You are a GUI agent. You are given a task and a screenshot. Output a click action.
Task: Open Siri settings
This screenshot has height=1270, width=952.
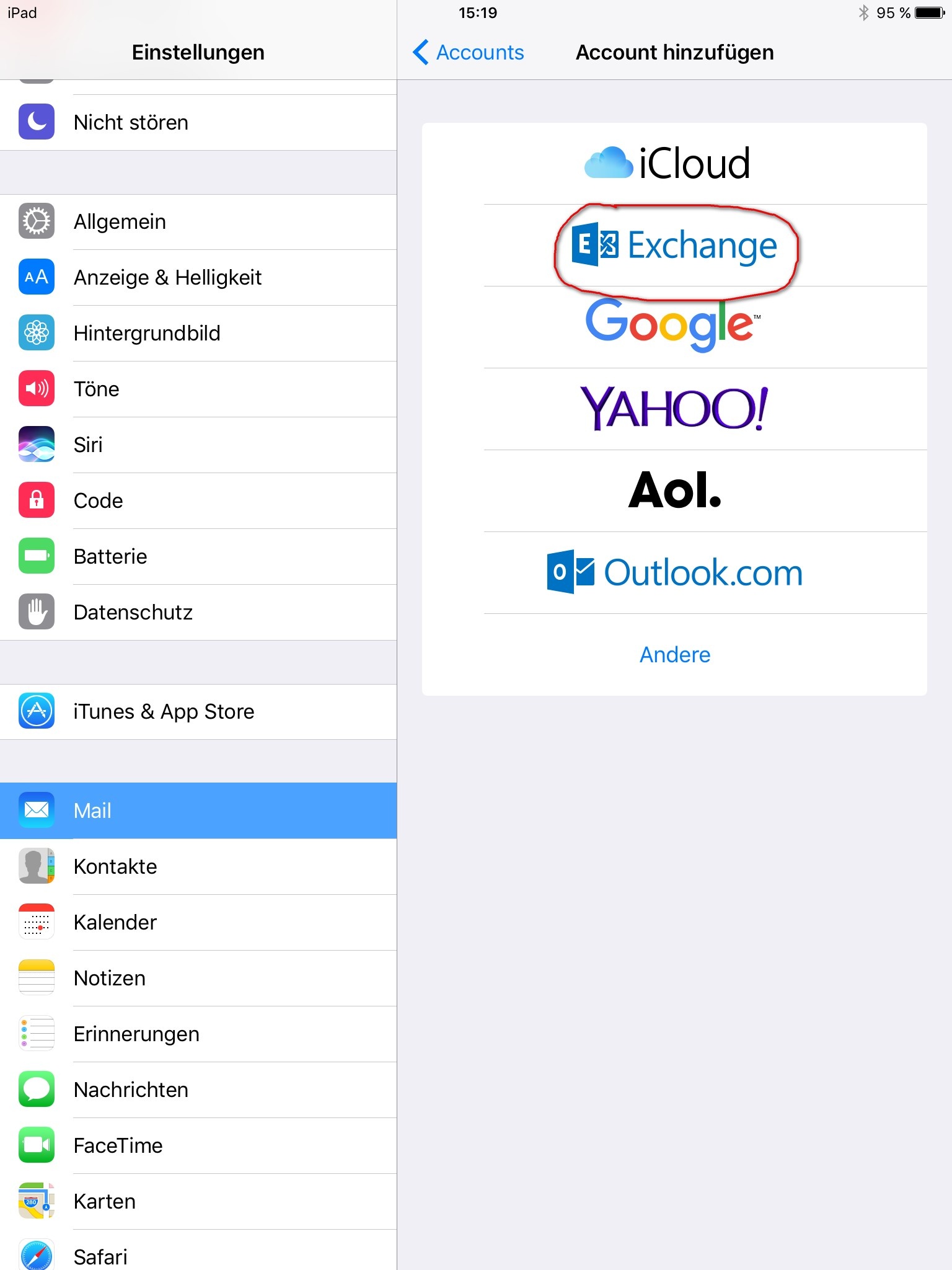198,445
